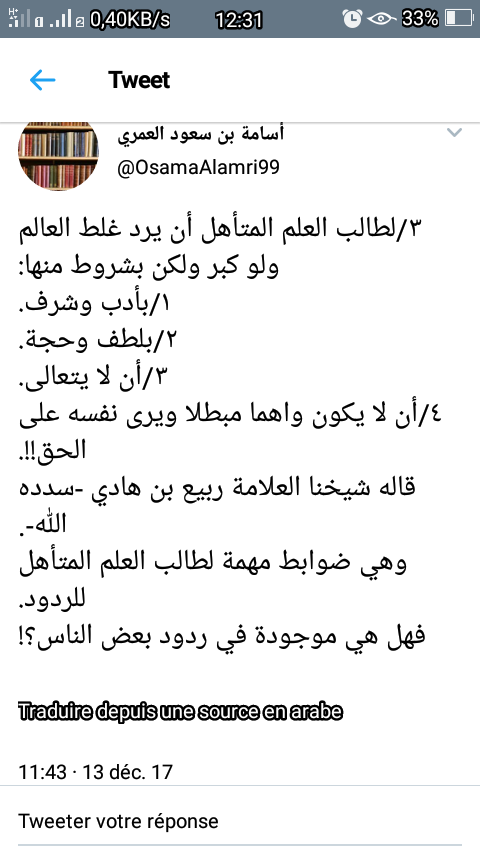
Task: Go back using the blue arrow
Action: point(42,81)
